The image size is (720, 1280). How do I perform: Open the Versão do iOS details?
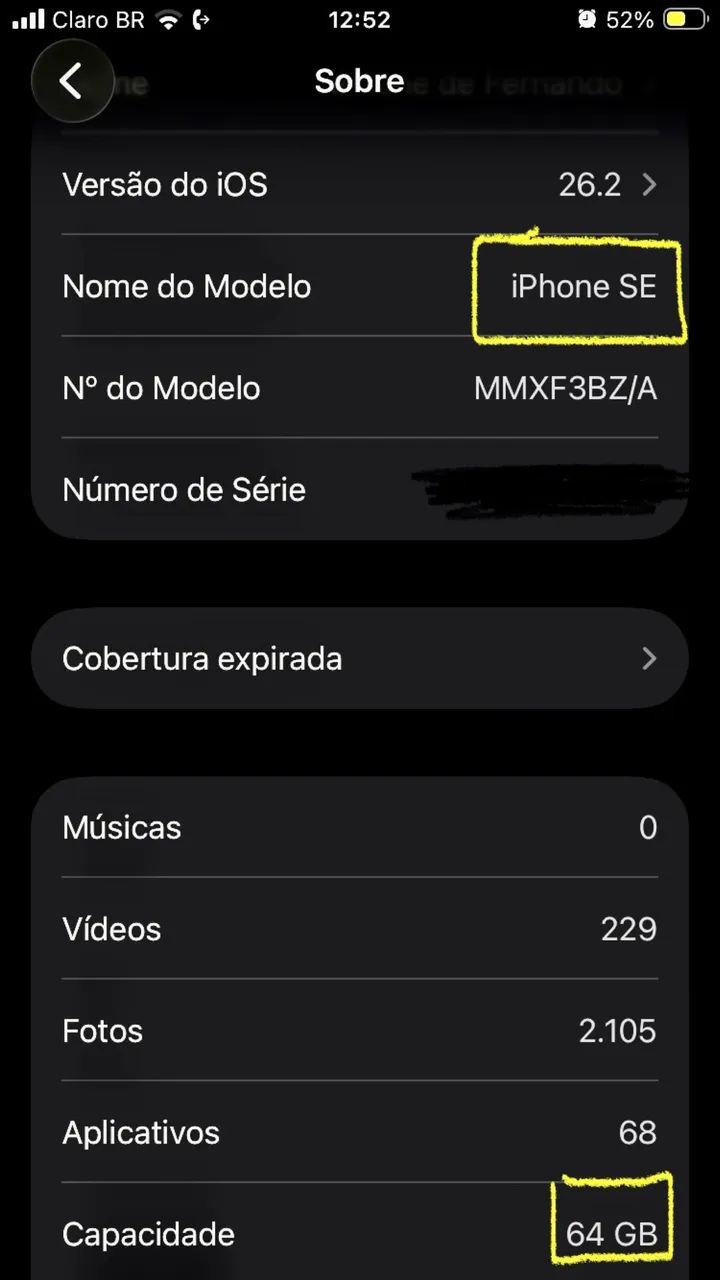click(x=360, y=184)
